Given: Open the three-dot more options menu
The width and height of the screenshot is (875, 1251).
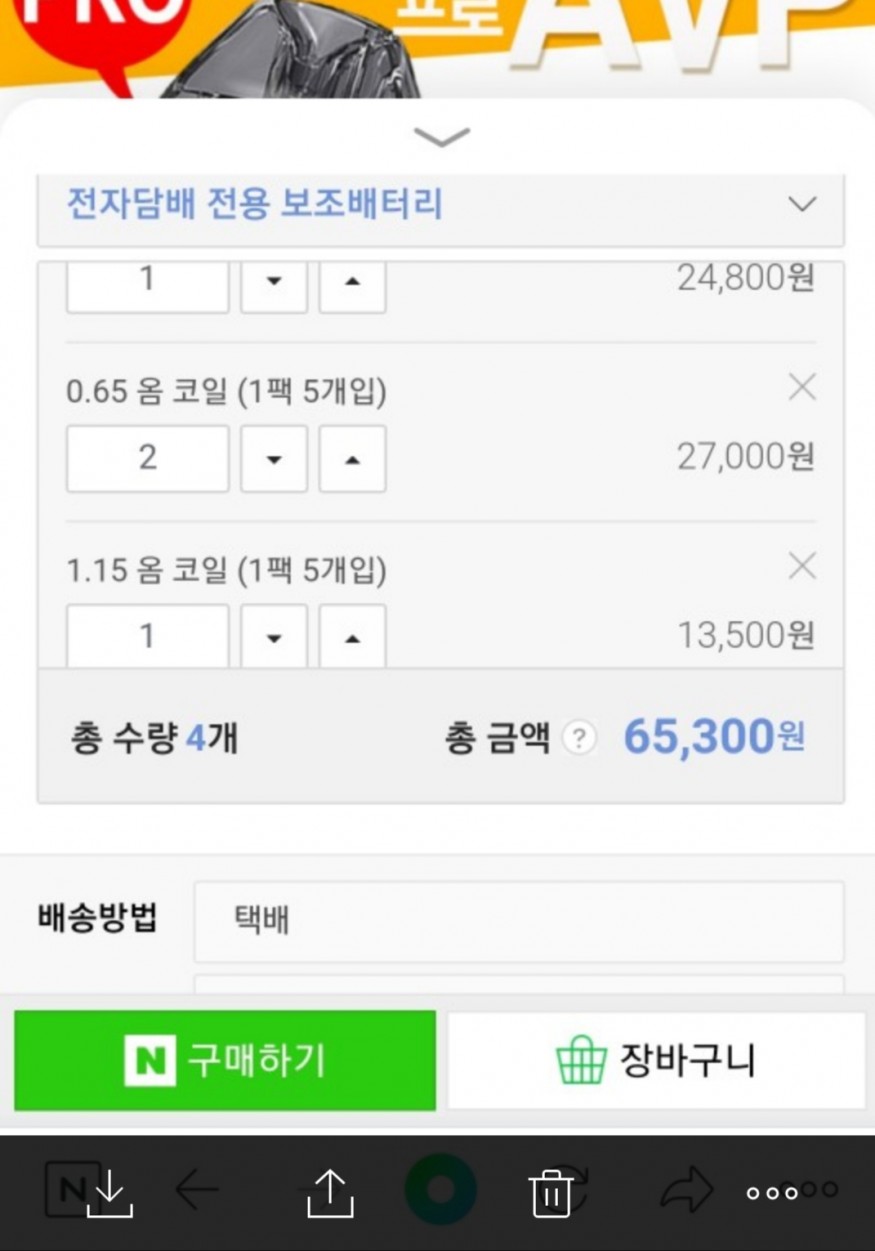Looking at the screenshot, I should 772,1193.
